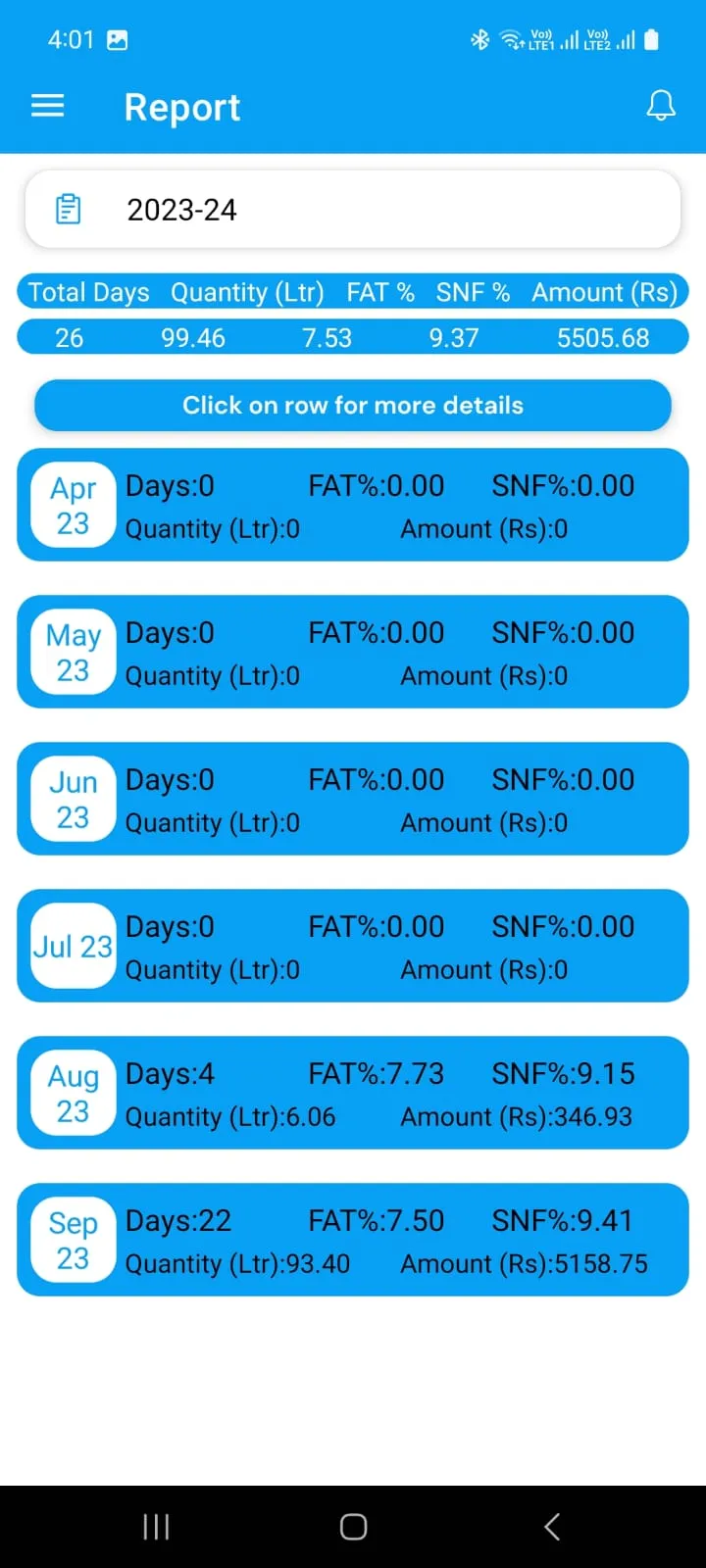This screenshot has height=1568, width=706.
Task: Tap the Wi-Fi signal icon
Action: 511,39
